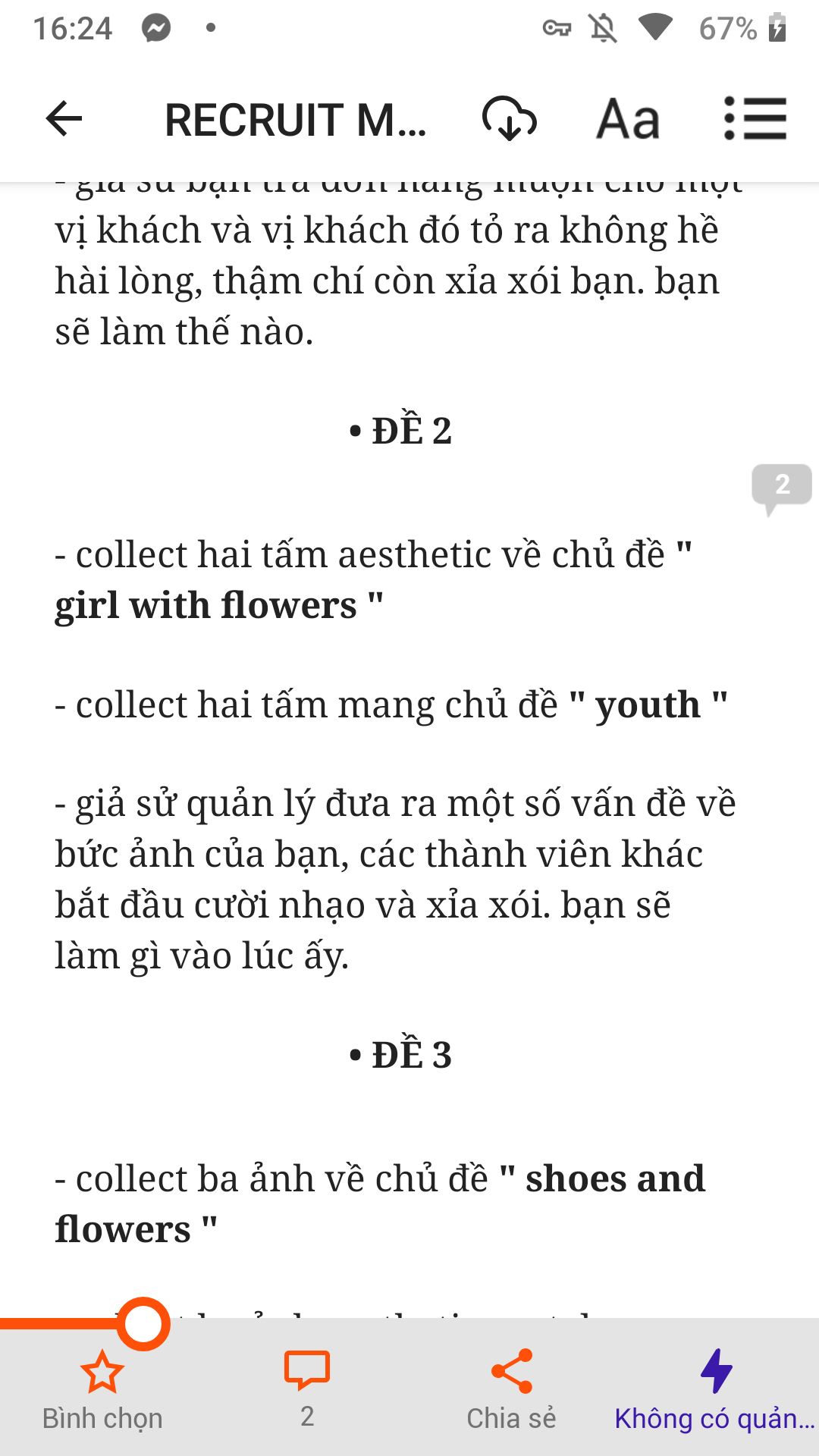The width and height of the screenshot is (819, 1456).
Task: Open the inline comment bubble beside ĐỀ 2
Action: click(782, 486)
